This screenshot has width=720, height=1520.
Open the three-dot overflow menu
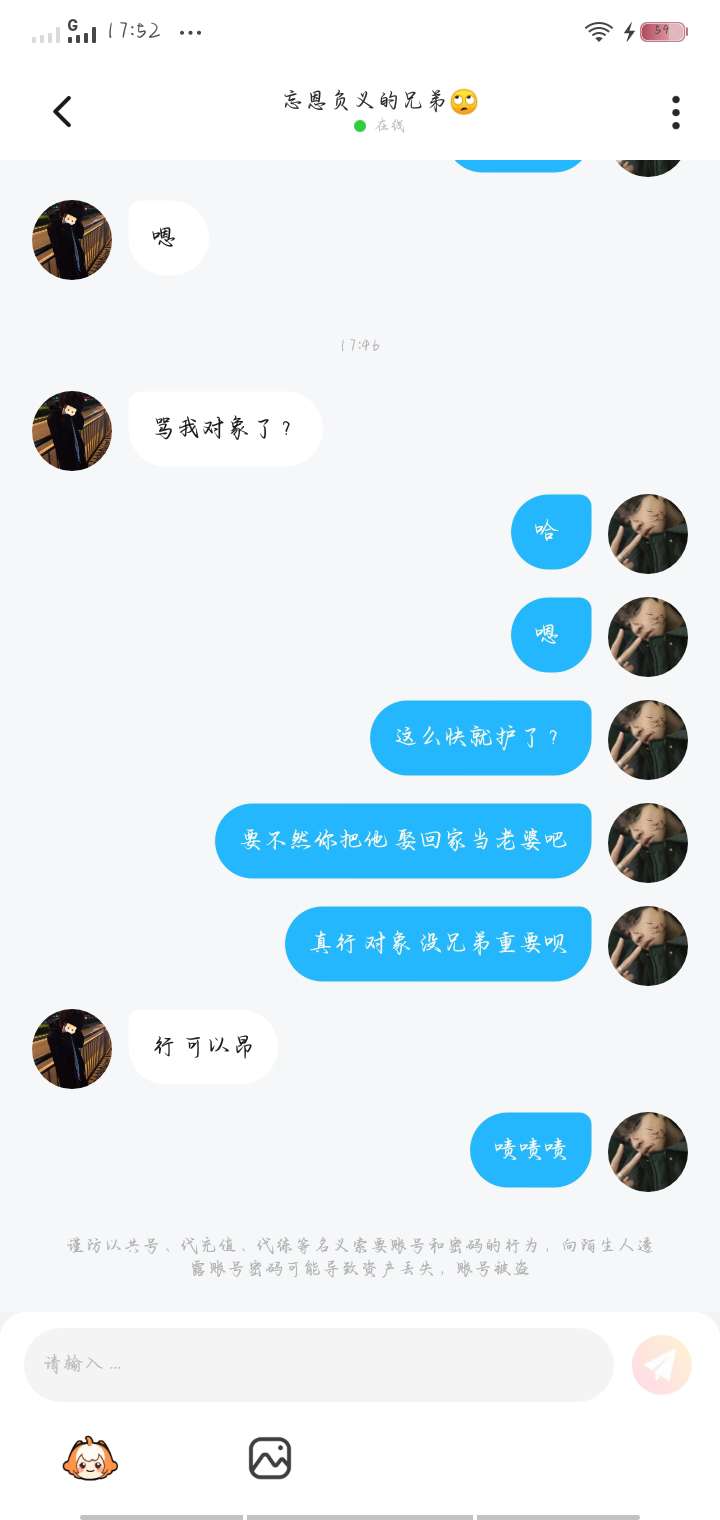pyautogui.click(x=676, y=112)
